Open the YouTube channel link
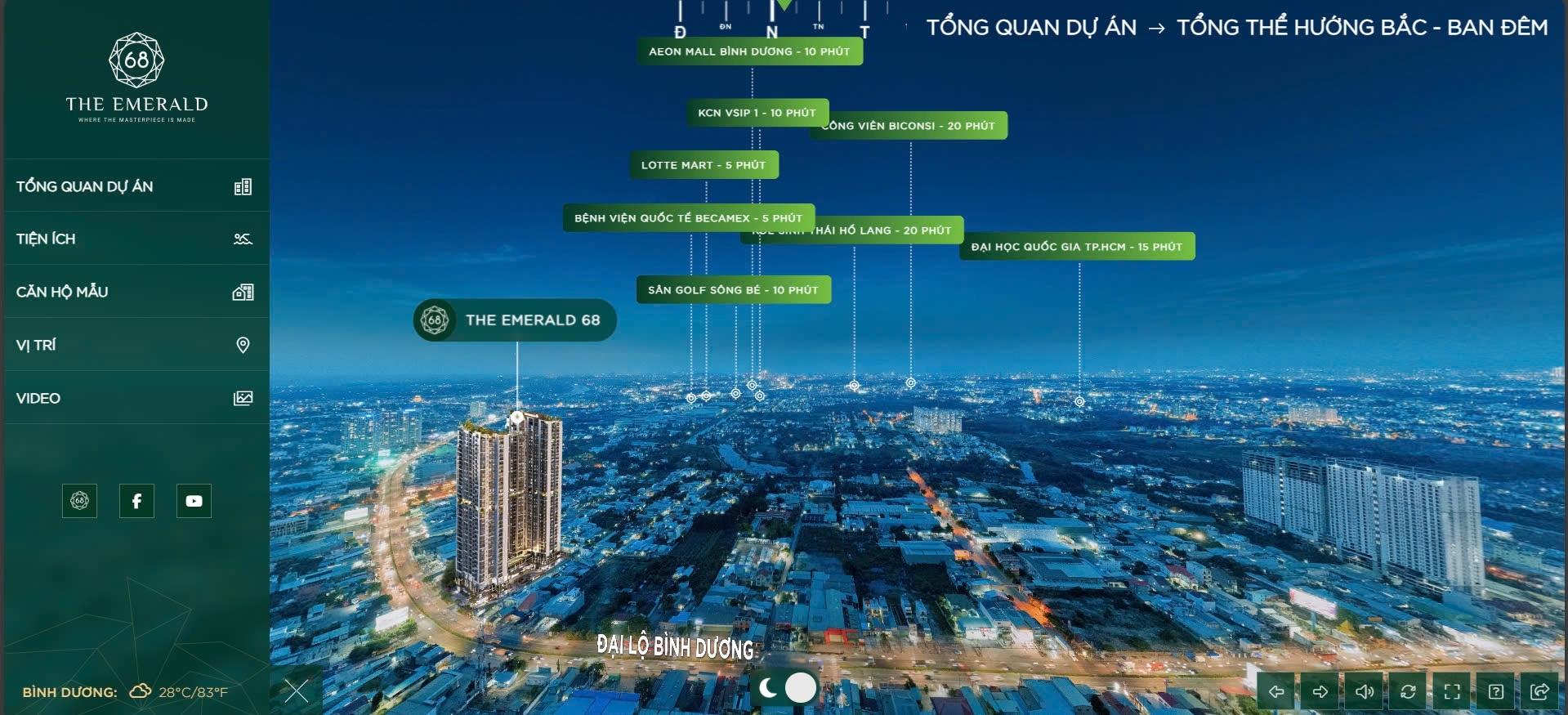The image size is (1568, 715). tap(194, 501)
